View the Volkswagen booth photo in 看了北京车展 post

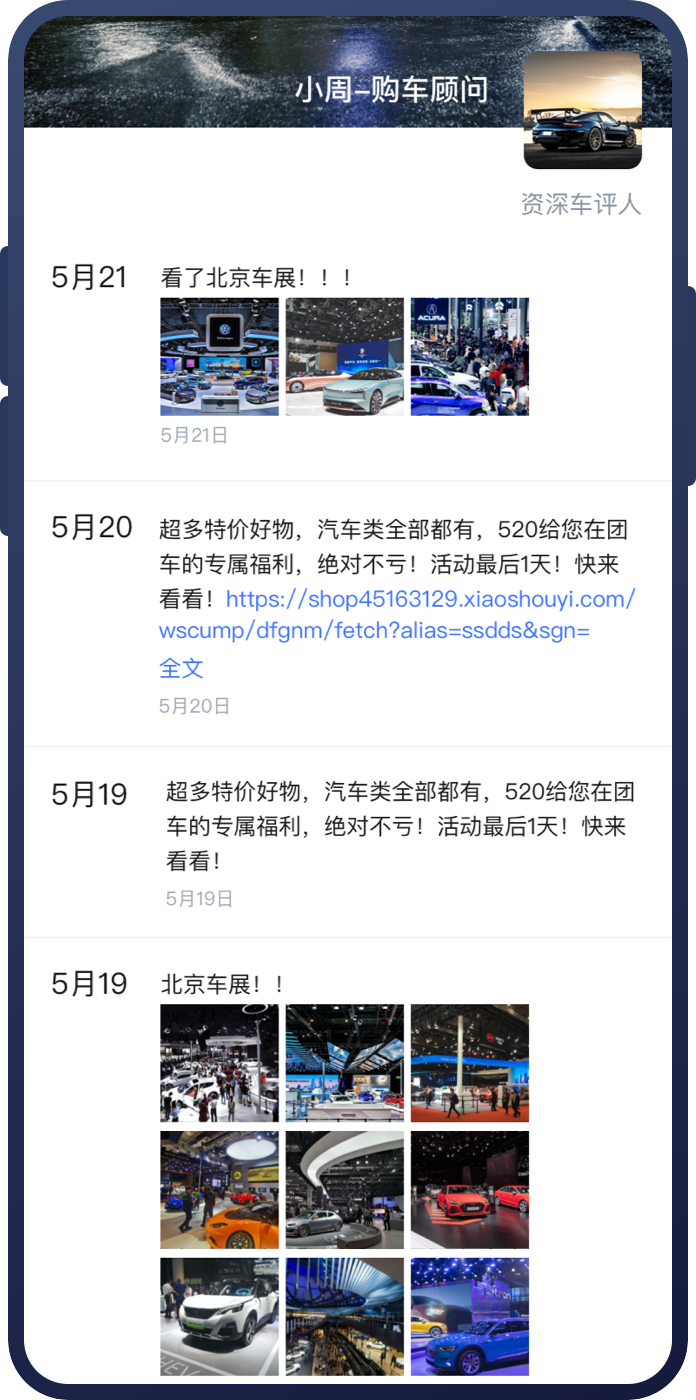[219, 356]
